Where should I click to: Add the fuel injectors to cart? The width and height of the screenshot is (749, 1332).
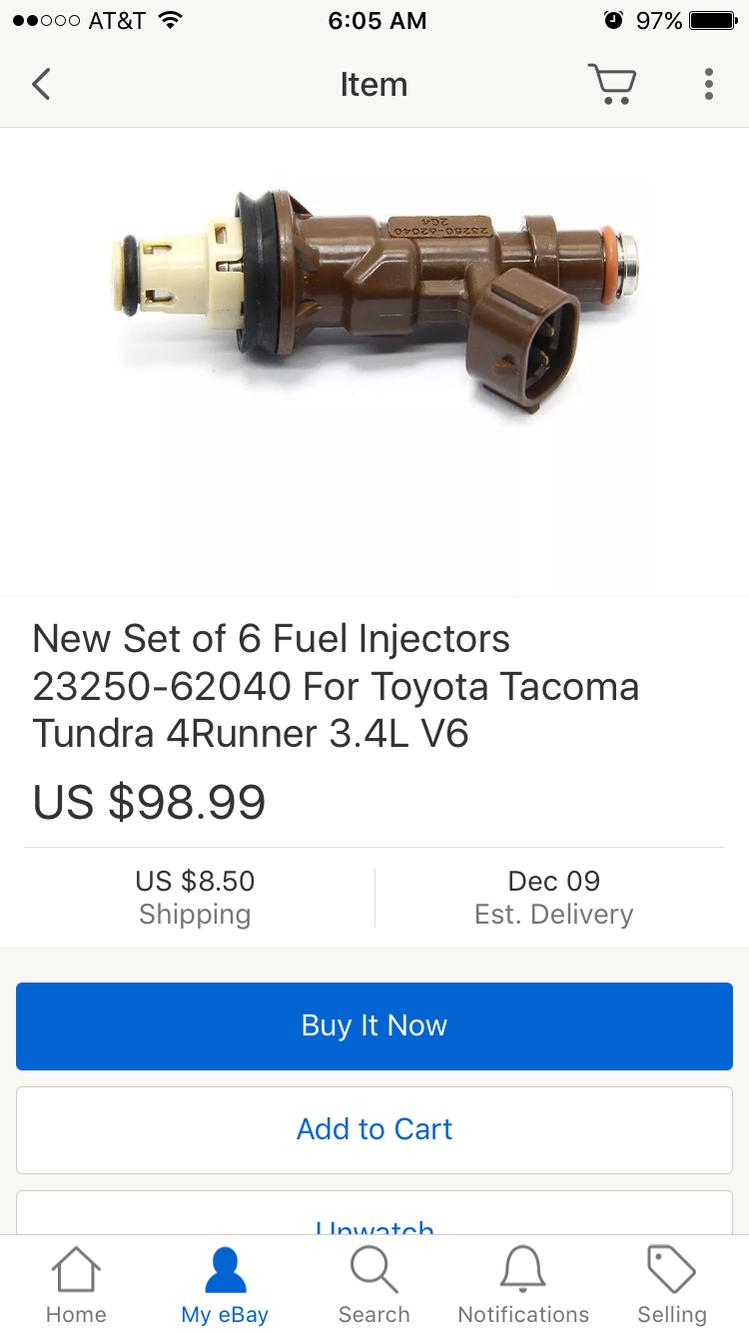374,1130
